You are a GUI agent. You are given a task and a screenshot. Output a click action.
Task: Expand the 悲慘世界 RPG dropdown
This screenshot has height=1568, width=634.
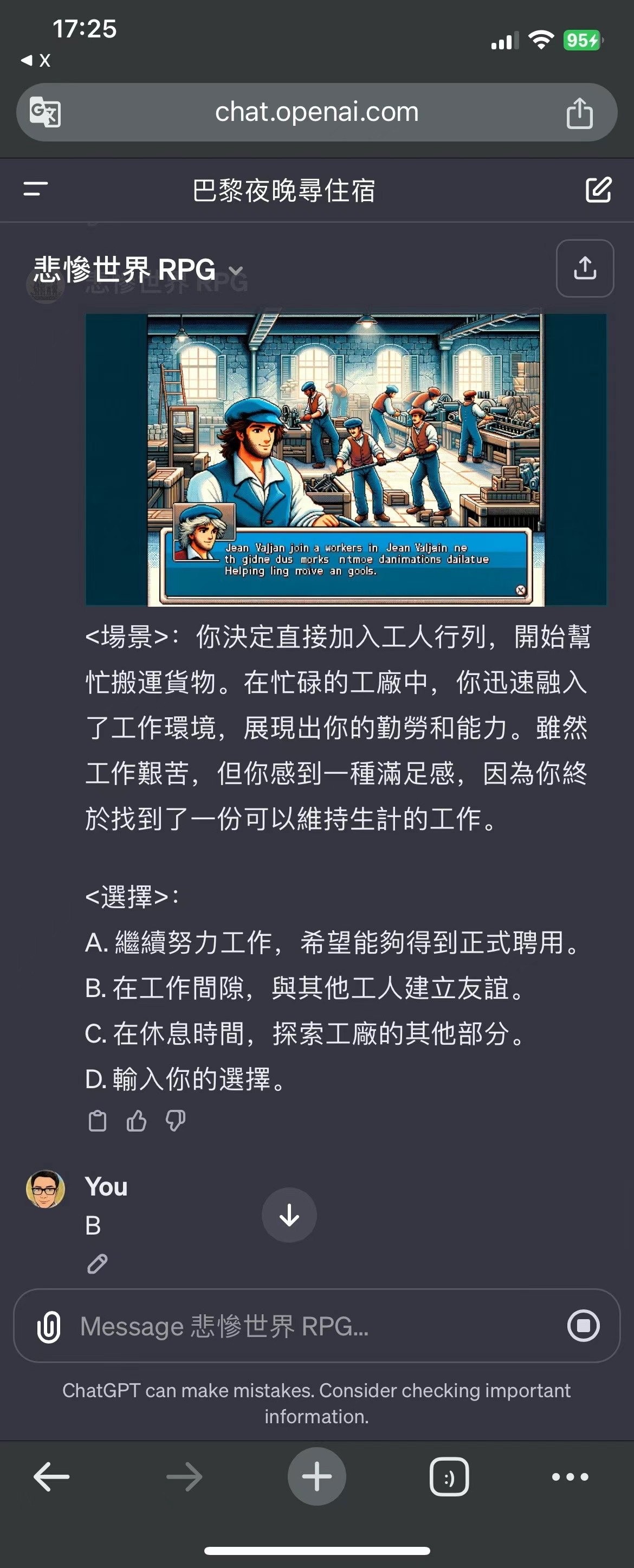[x=235, y=270]
